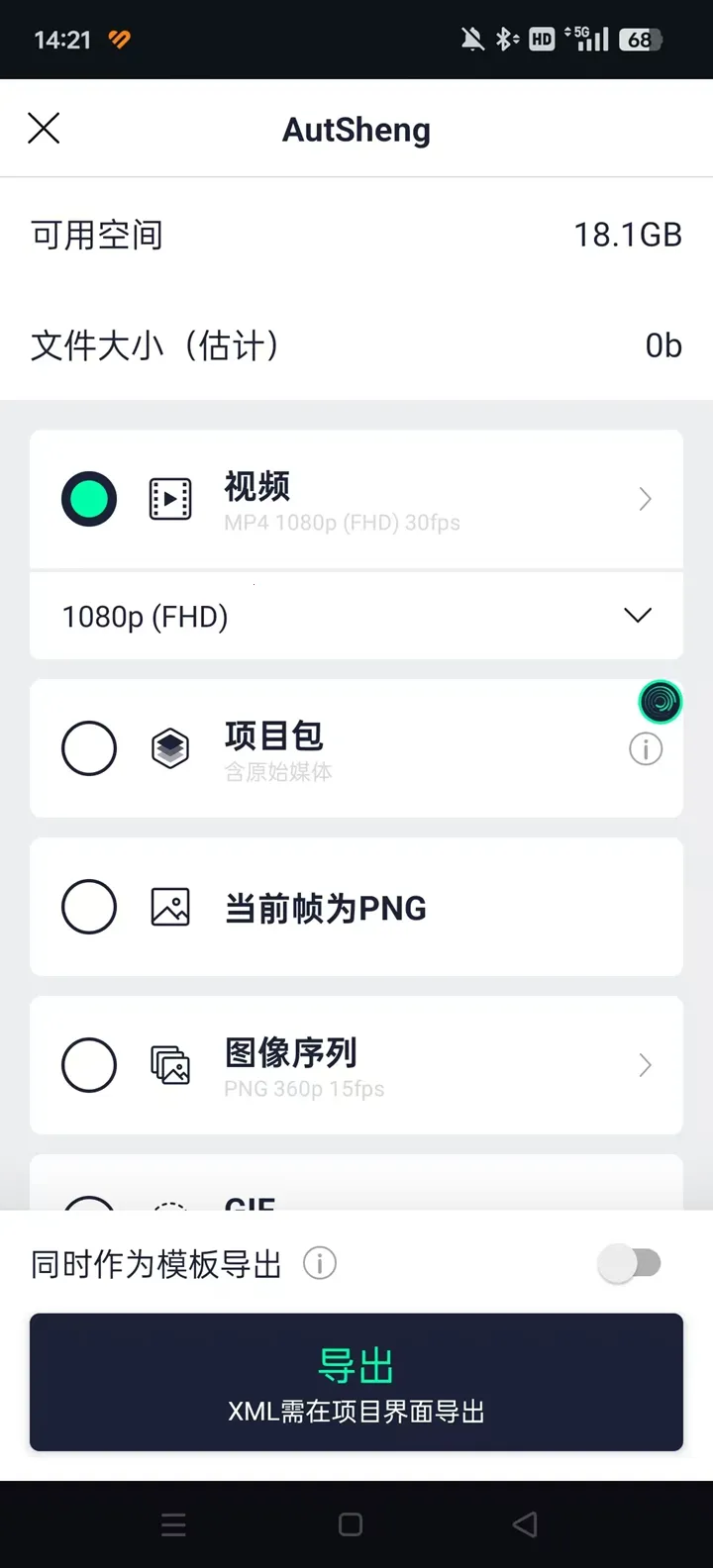Tap the info icon beside 同时作为模板导出

(319, 1263)
